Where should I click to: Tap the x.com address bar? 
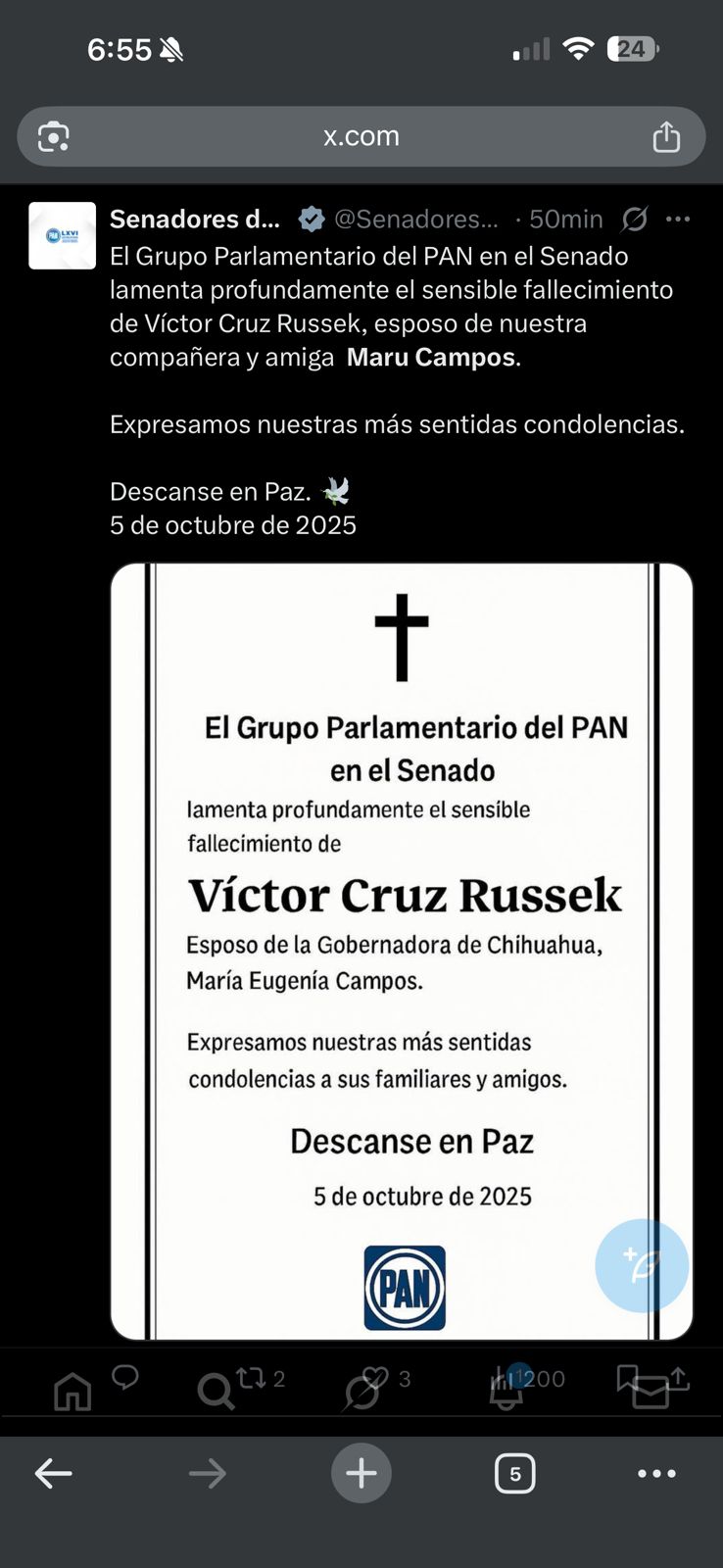tap(361, 136)
